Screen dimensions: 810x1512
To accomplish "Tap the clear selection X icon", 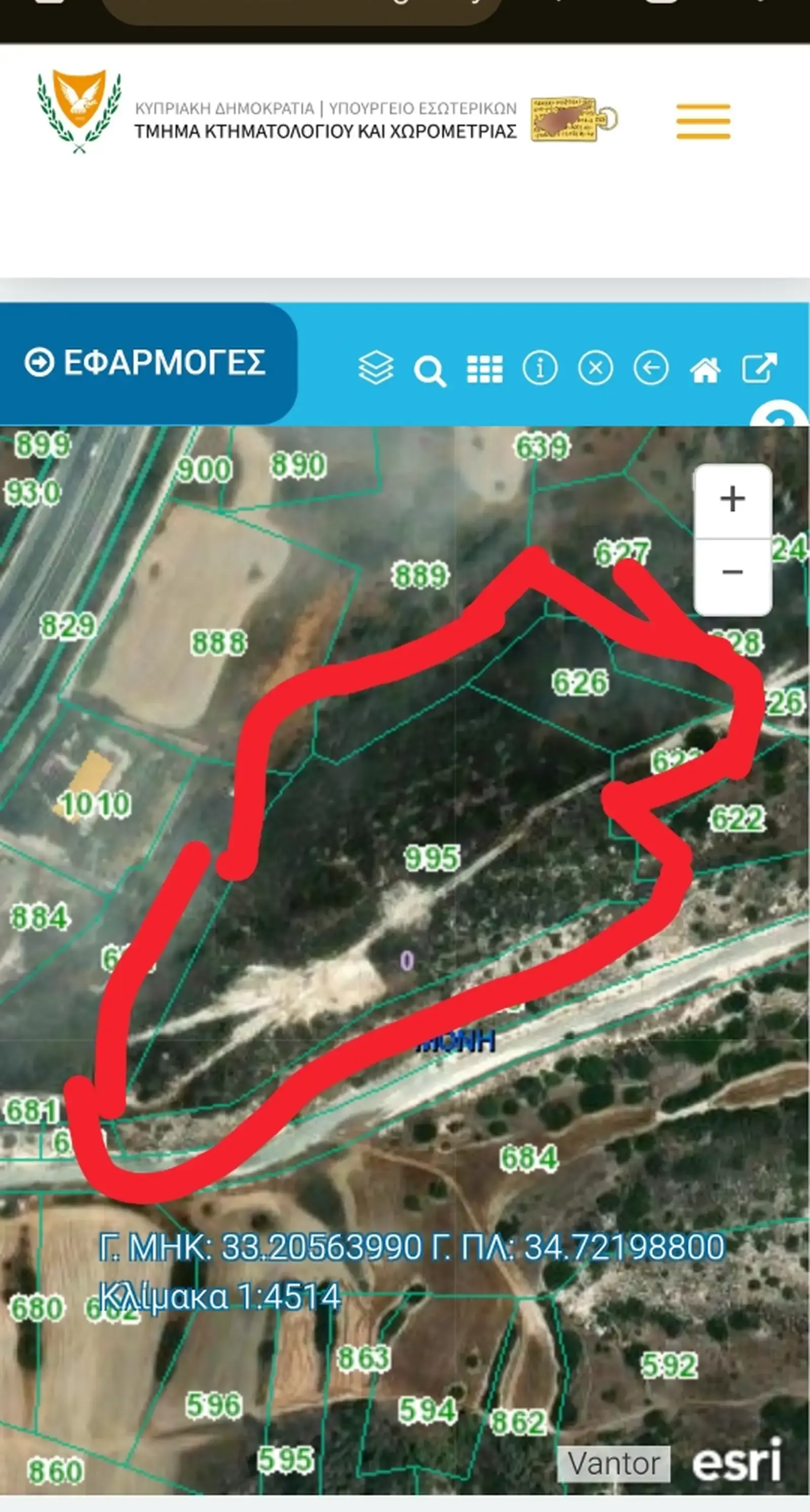I will pyautogui.click(x=595, y=368).
